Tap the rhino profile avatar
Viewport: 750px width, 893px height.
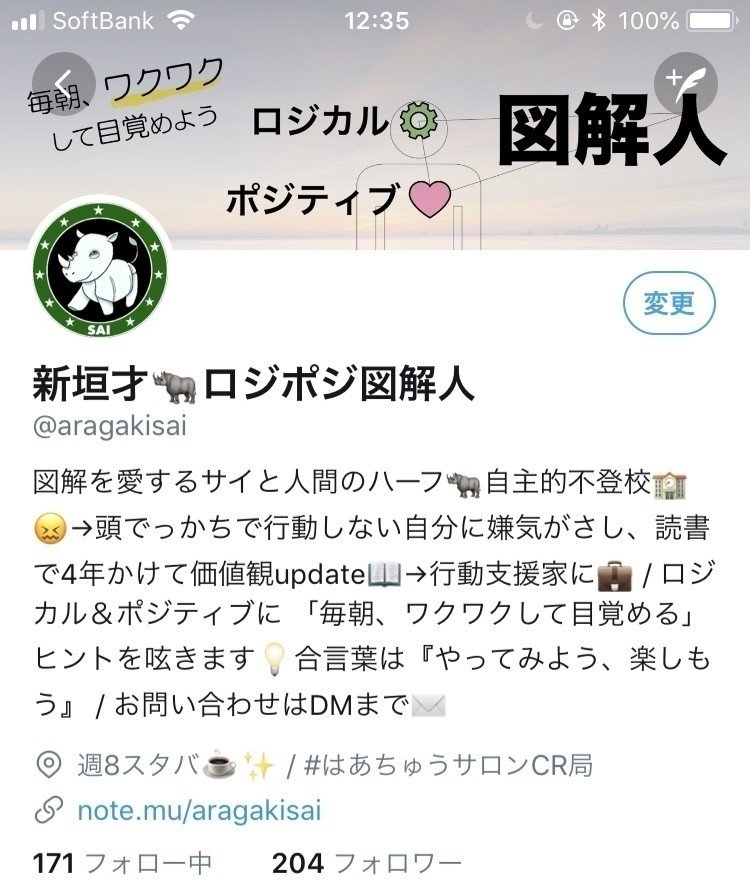pos(100,268)
